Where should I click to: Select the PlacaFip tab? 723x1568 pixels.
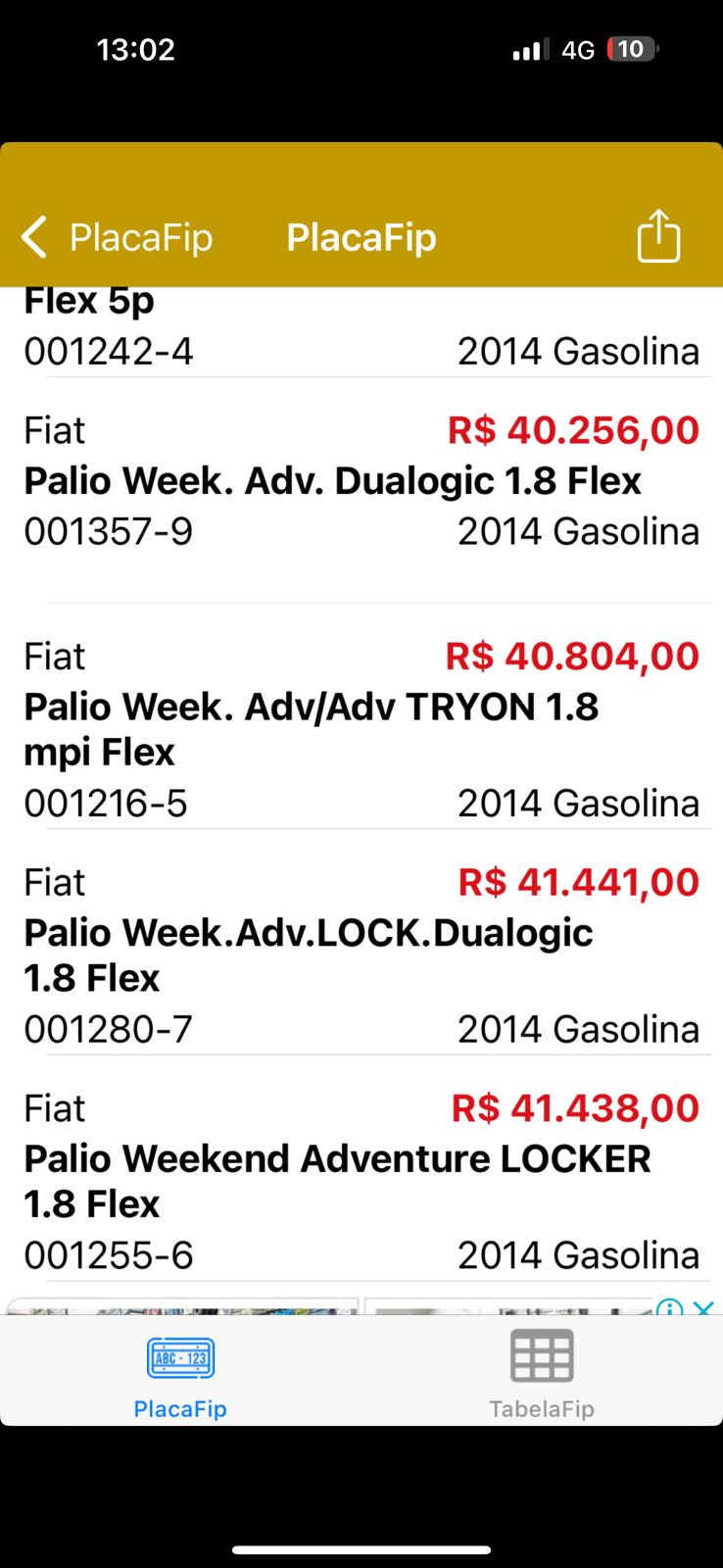pos(180,1374)
